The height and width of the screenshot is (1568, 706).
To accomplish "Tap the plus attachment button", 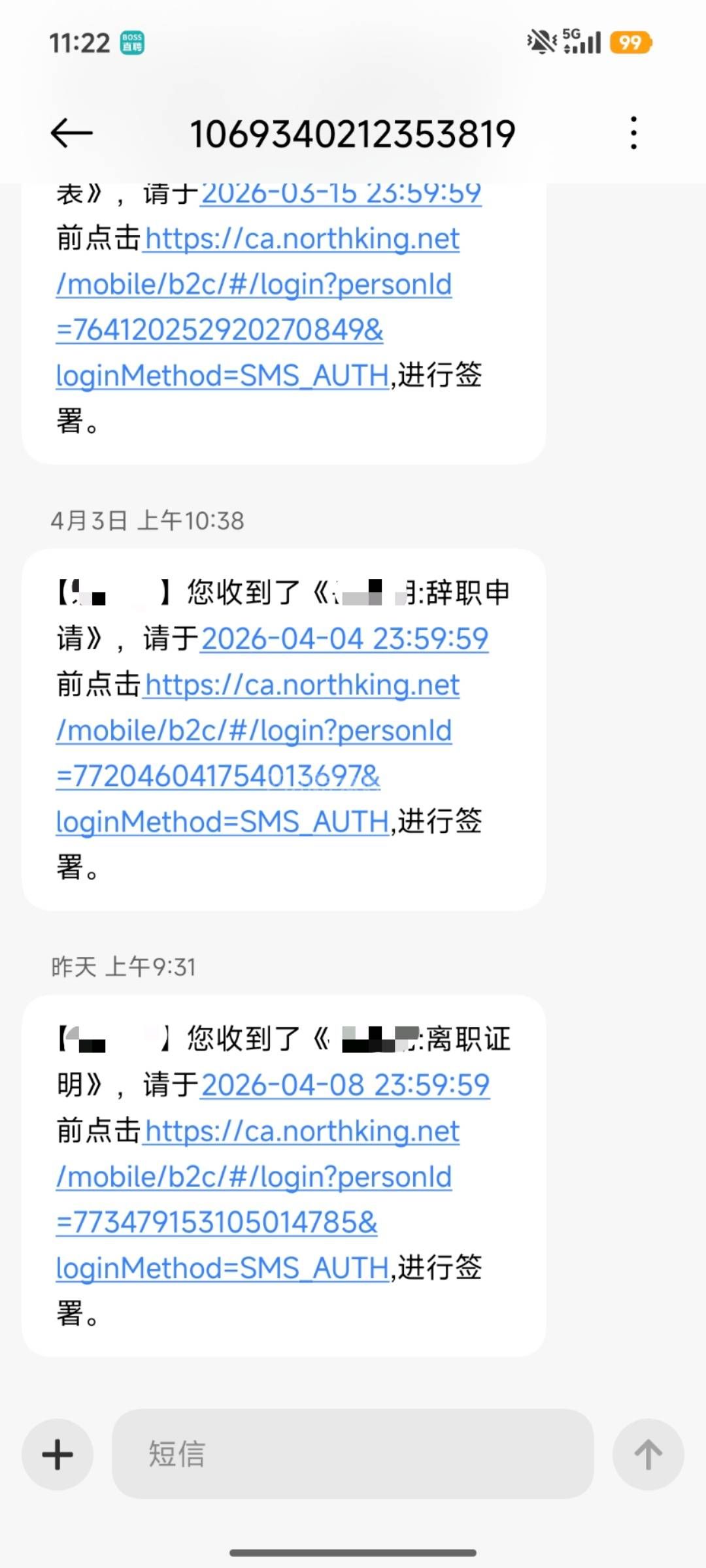I will (58, 1454).
